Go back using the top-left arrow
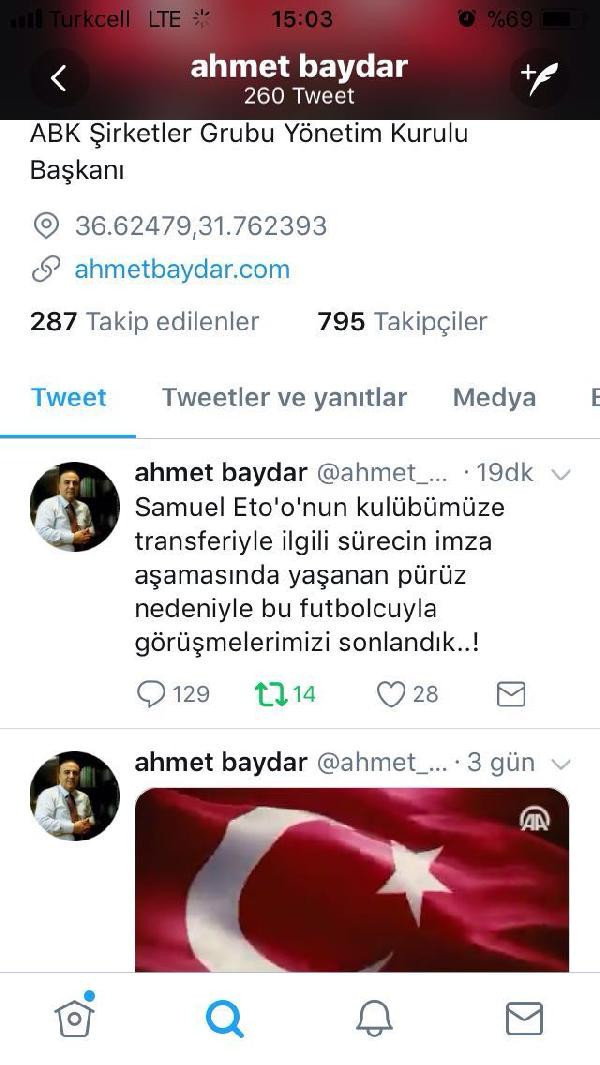Screen dimensions: 600x1065 [58, 78]
